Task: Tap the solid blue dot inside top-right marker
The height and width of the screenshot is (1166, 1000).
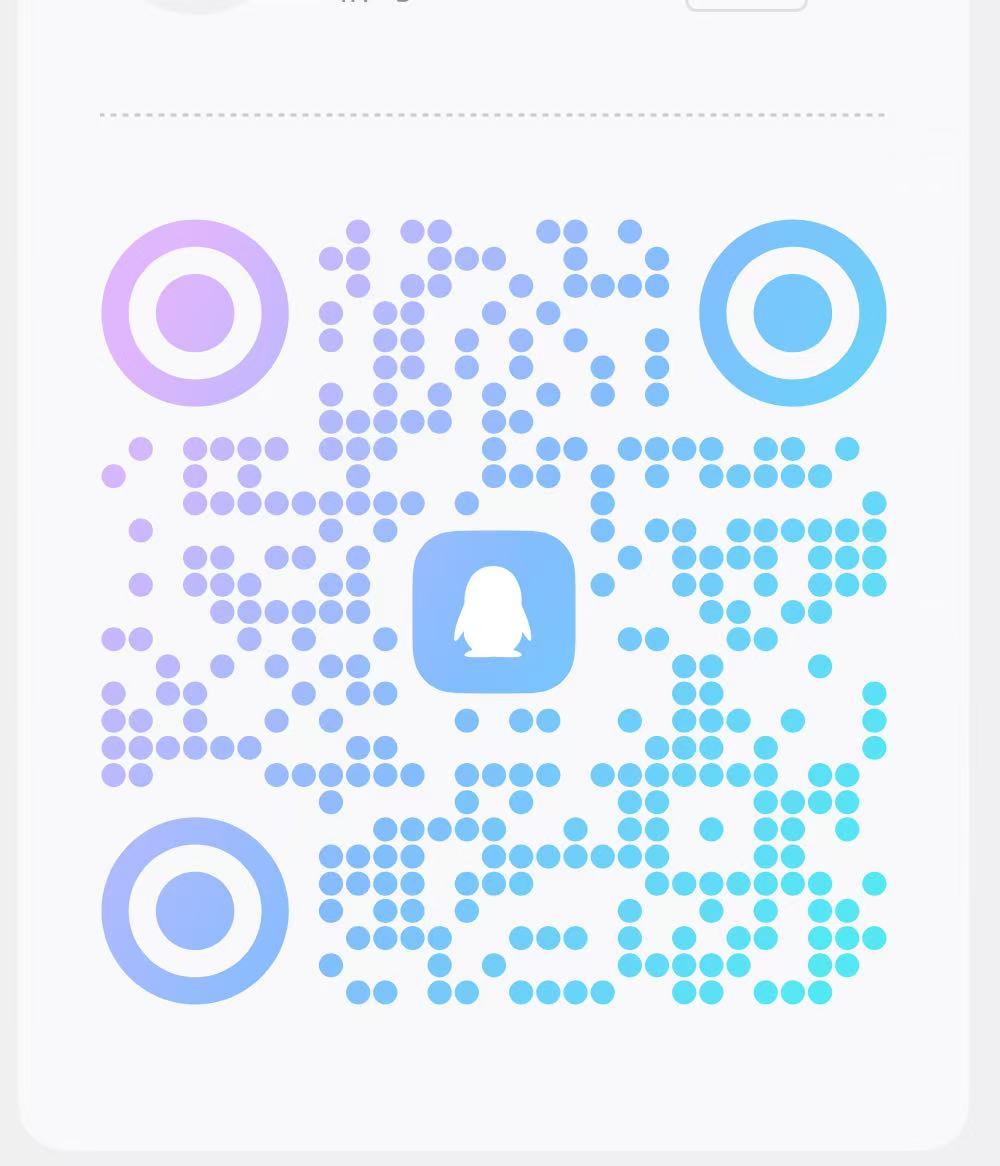Action: click(x=793, y=312)
